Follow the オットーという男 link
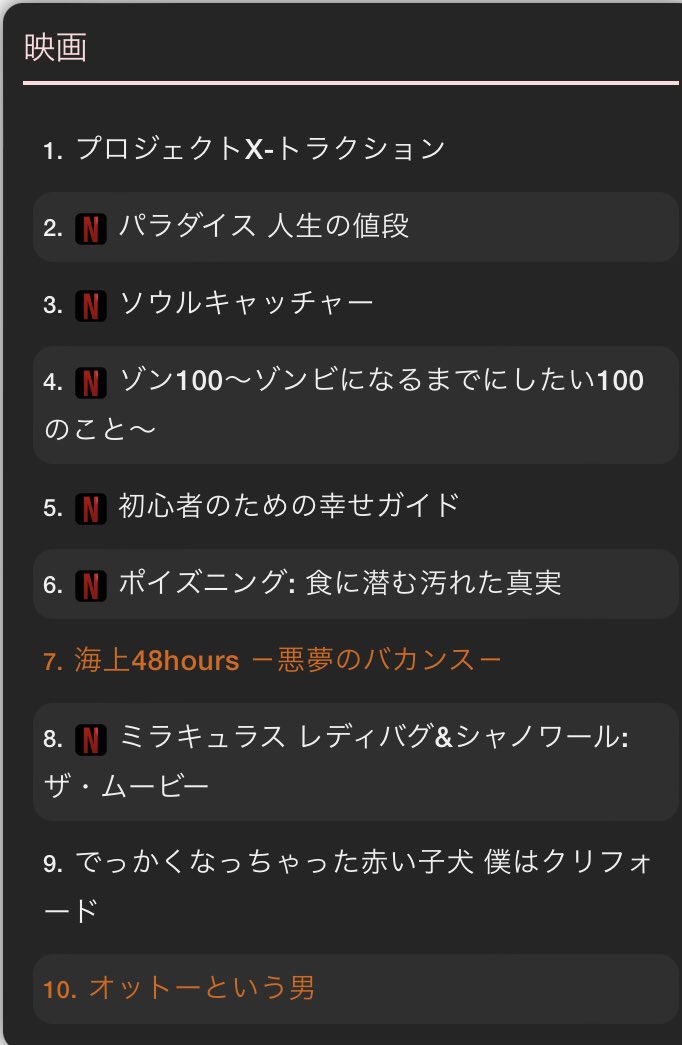Viewport: 682px width, 1045px height. 201,989
